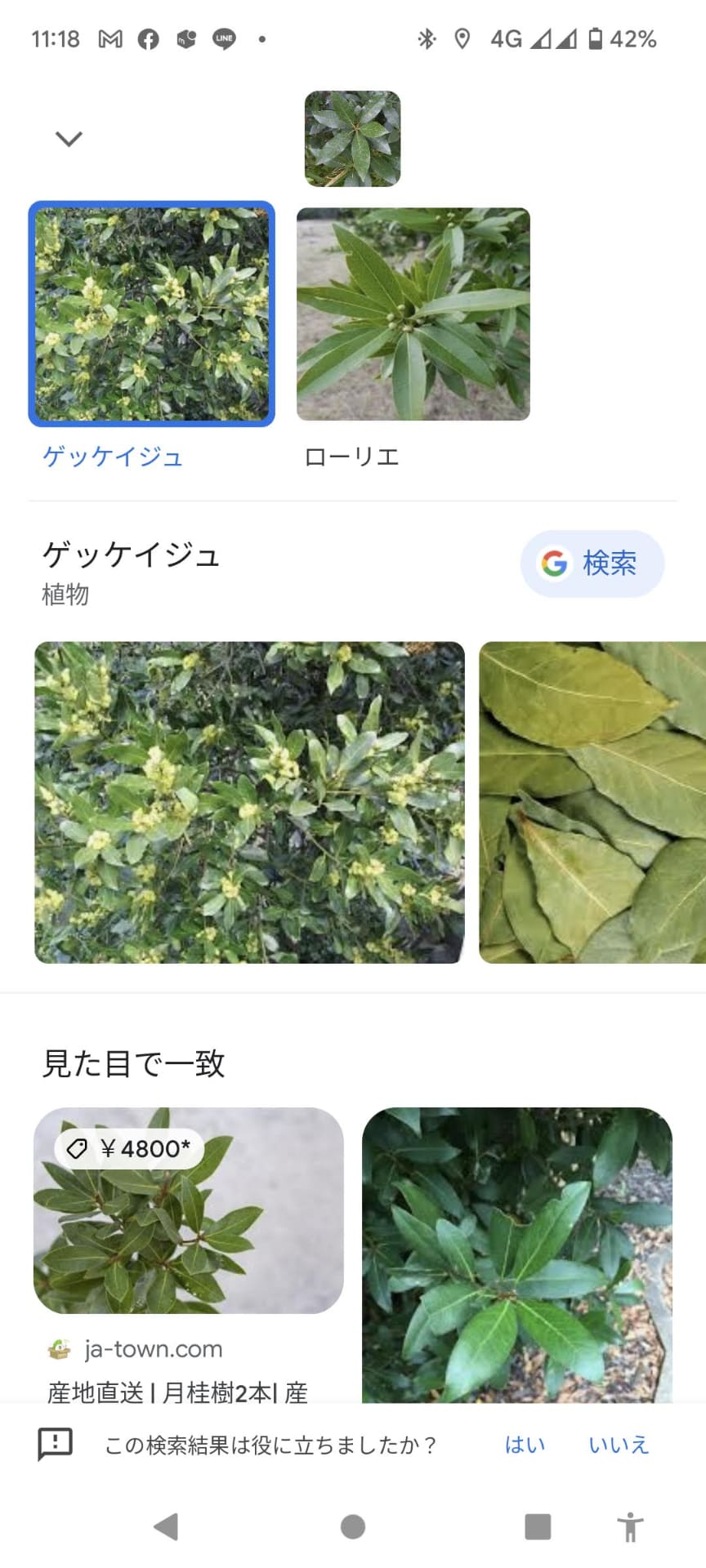This screenshot has height=1568, width=706.
Task: Tap はい to rate results helpful
Action: click(524, 1444)
